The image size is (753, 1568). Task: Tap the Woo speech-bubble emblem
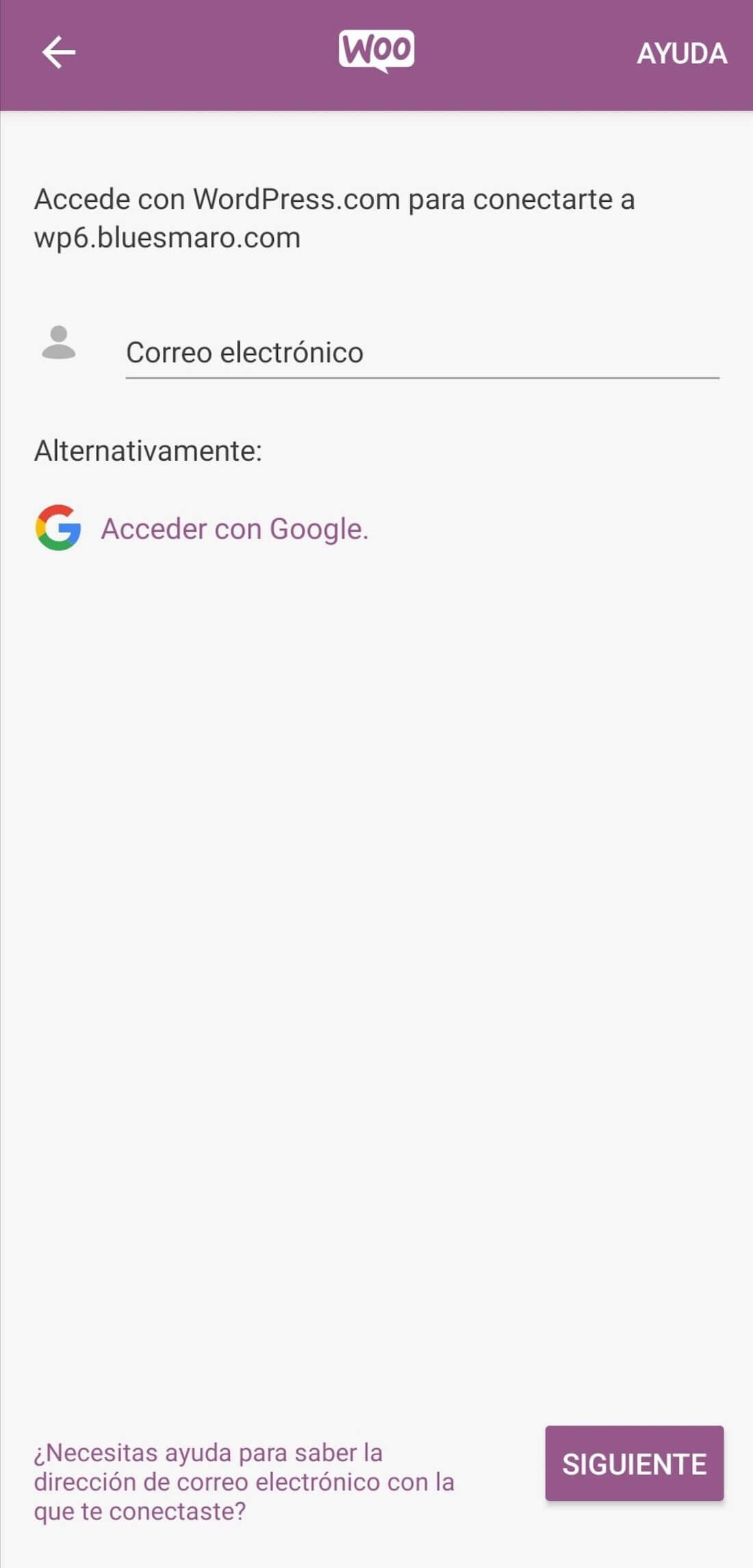pyautogui.click(x=377, y=49)
